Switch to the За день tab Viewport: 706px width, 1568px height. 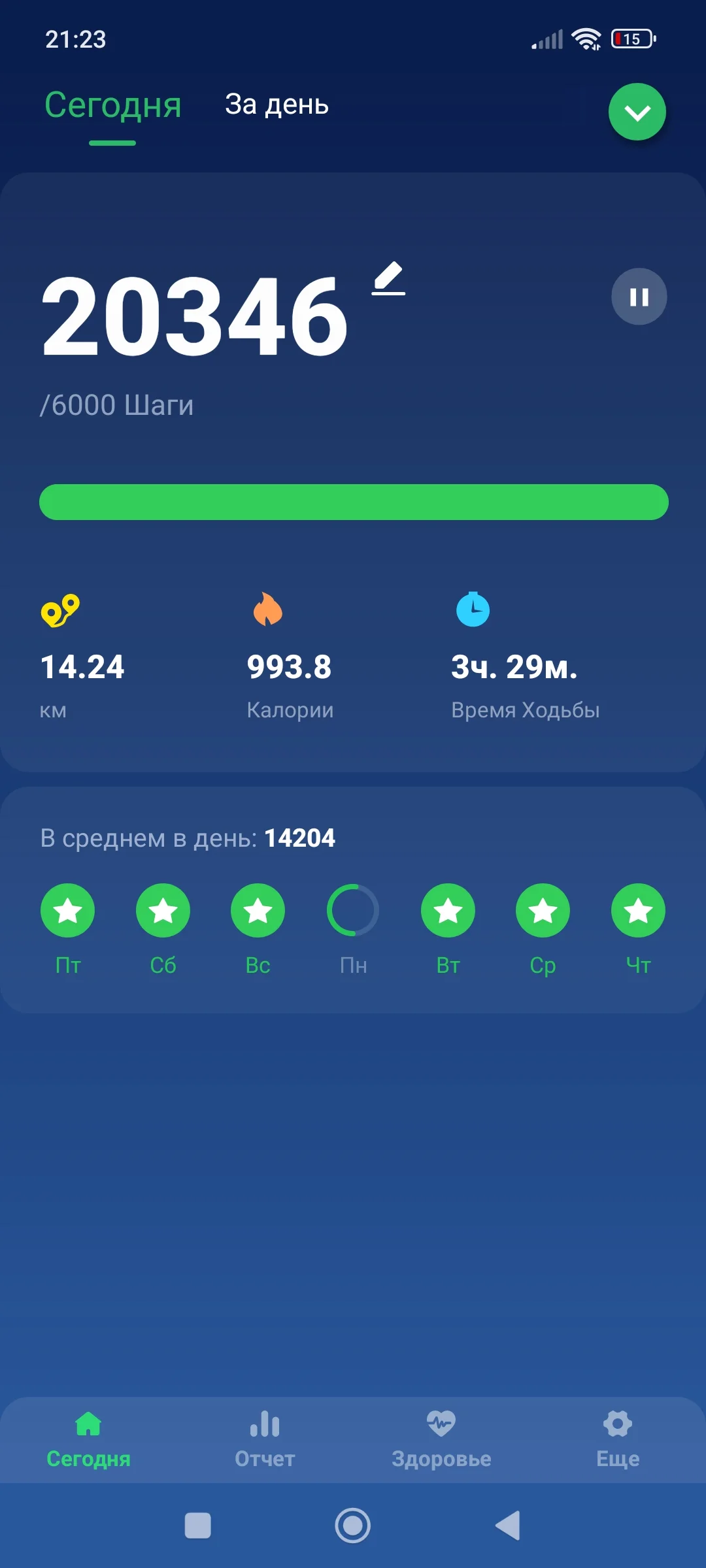[x=277, y=105]
